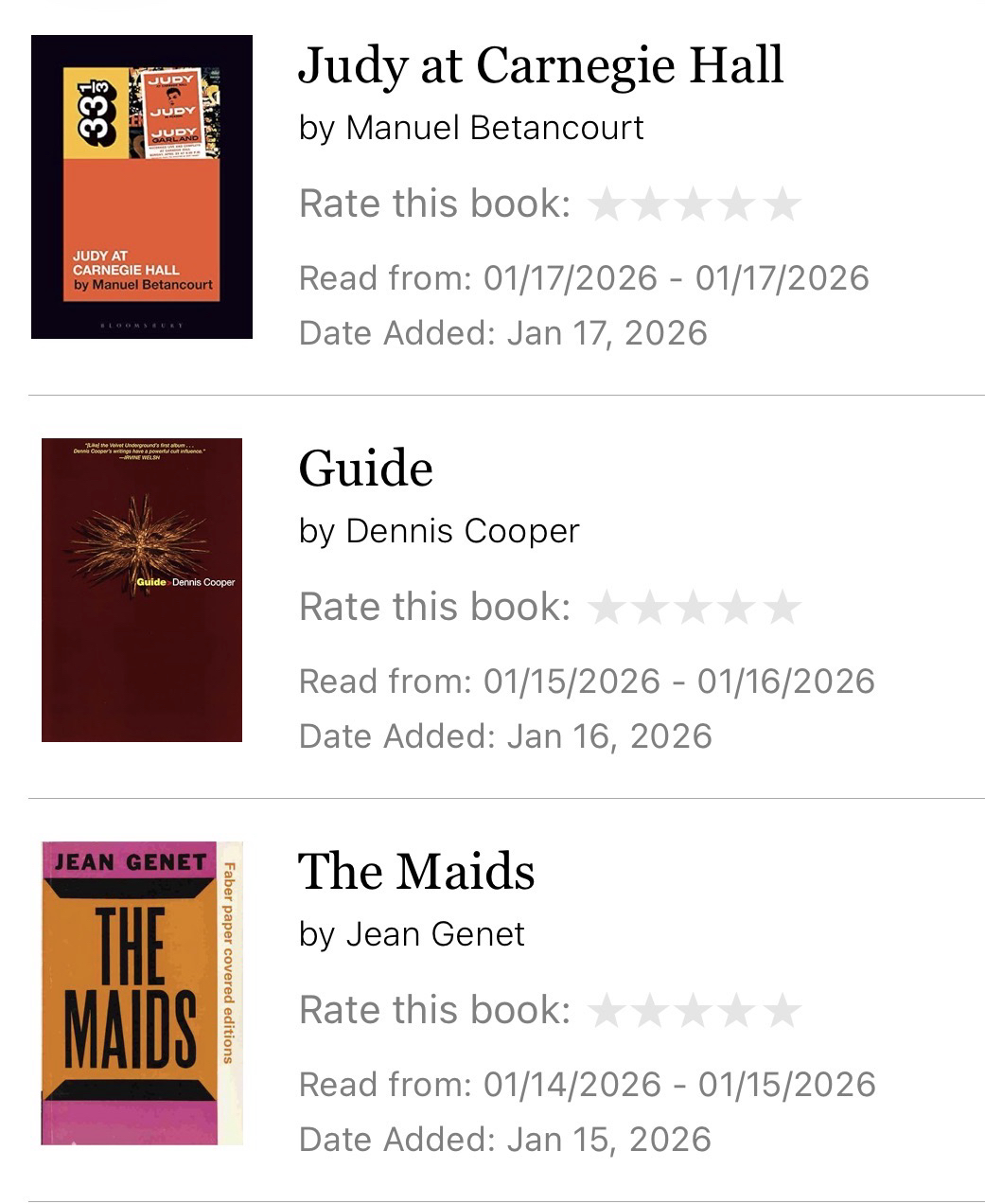
Task: View author Manuel Betancourt's page
Action: pos(494,128)
